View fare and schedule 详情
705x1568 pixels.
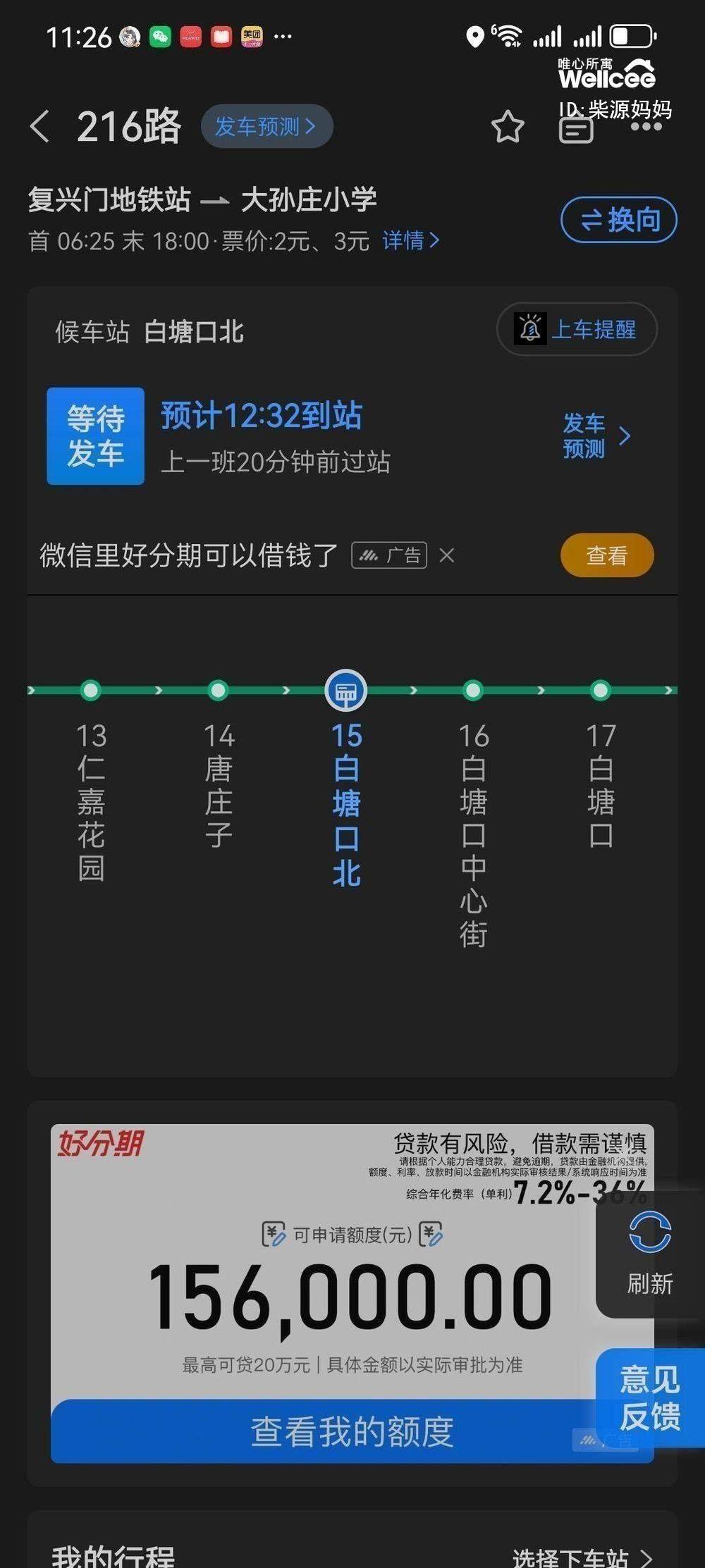point(410,241)
